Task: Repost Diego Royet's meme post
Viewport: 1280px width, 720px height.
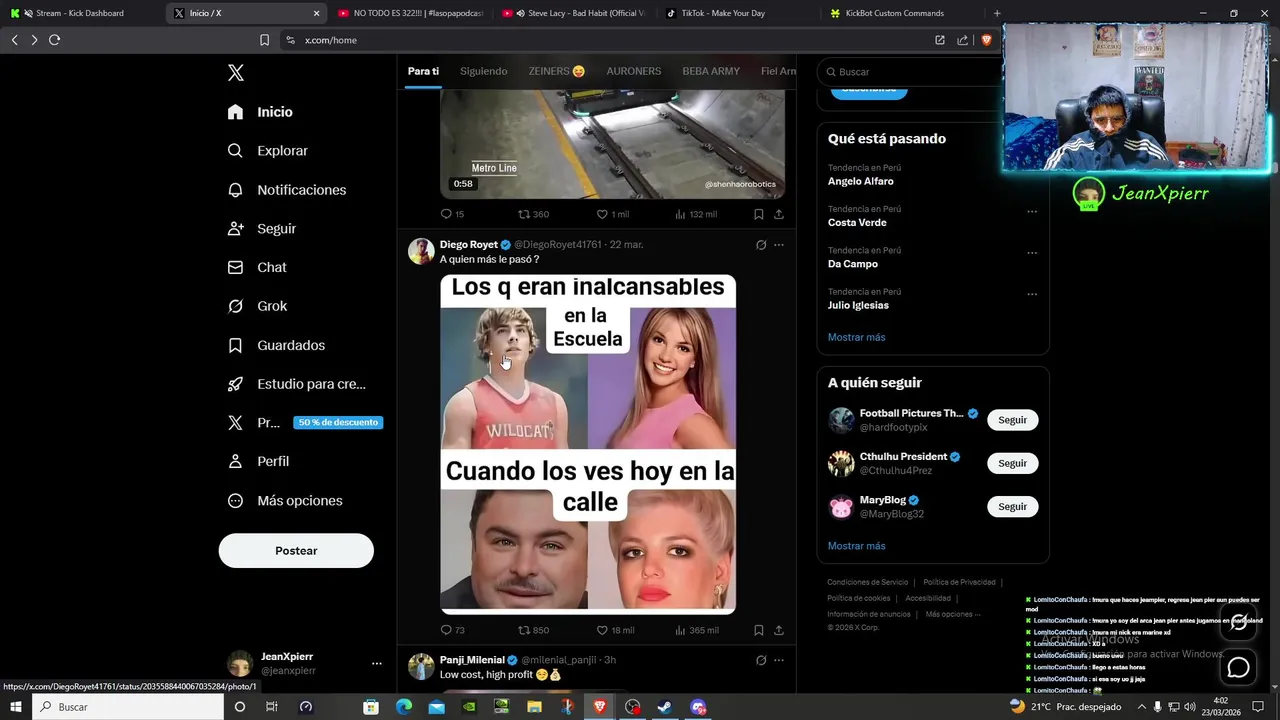Action: (524, 630)
